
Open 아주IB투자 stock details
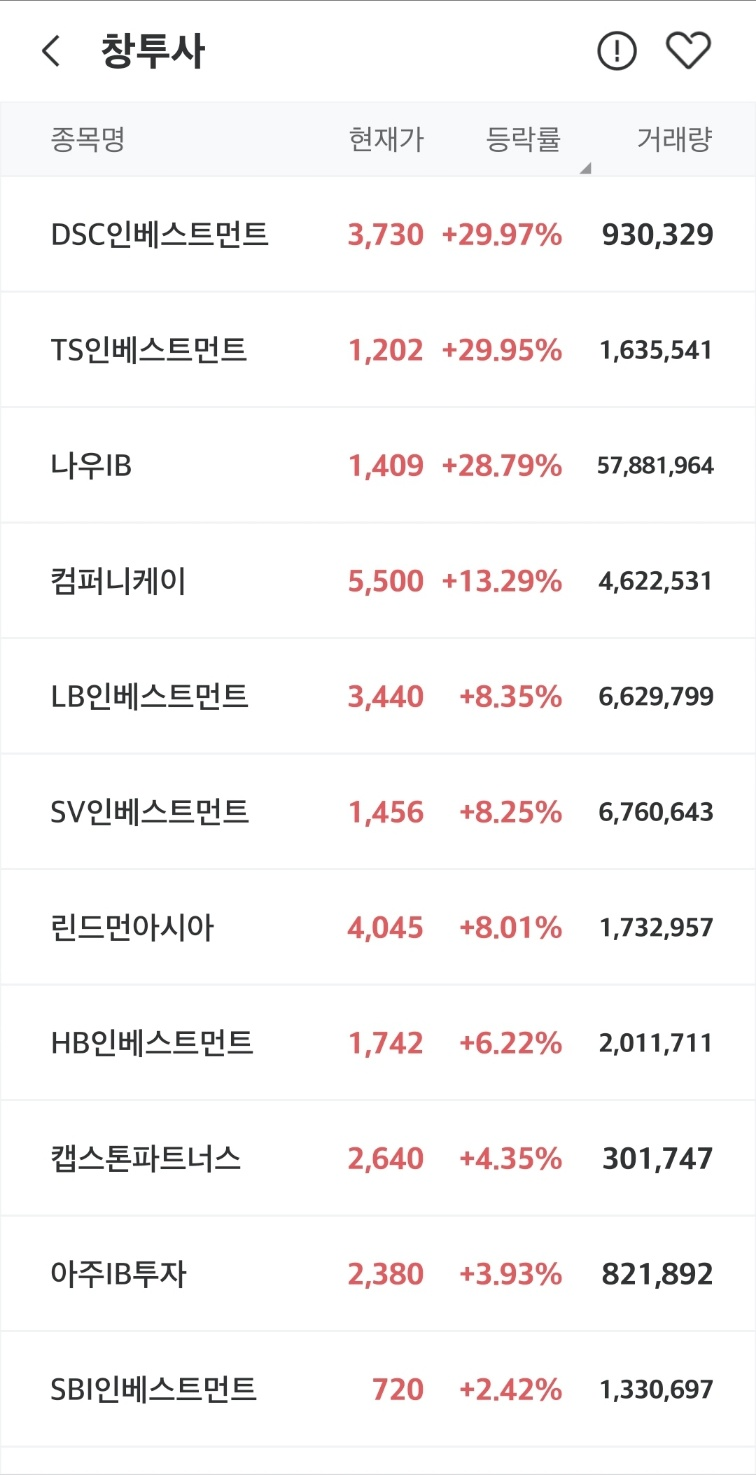pos(378,1274)
